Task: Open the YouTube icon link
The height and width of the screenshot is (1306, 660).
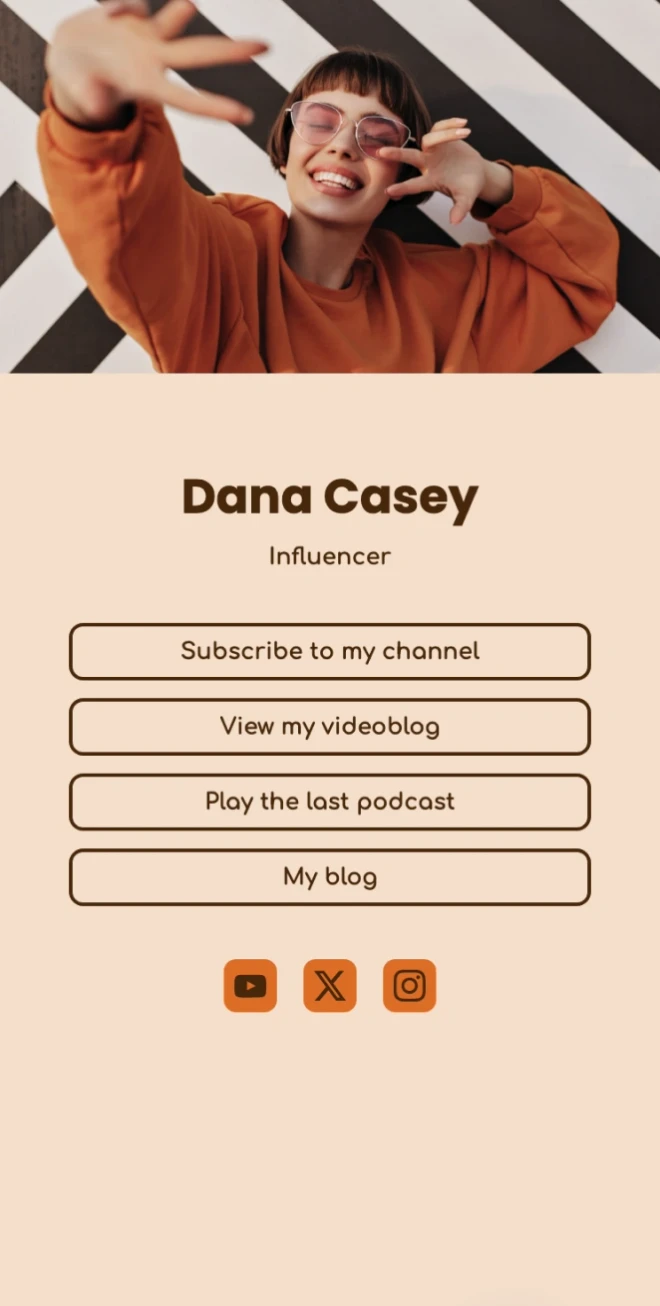Action: coord(250,986)
